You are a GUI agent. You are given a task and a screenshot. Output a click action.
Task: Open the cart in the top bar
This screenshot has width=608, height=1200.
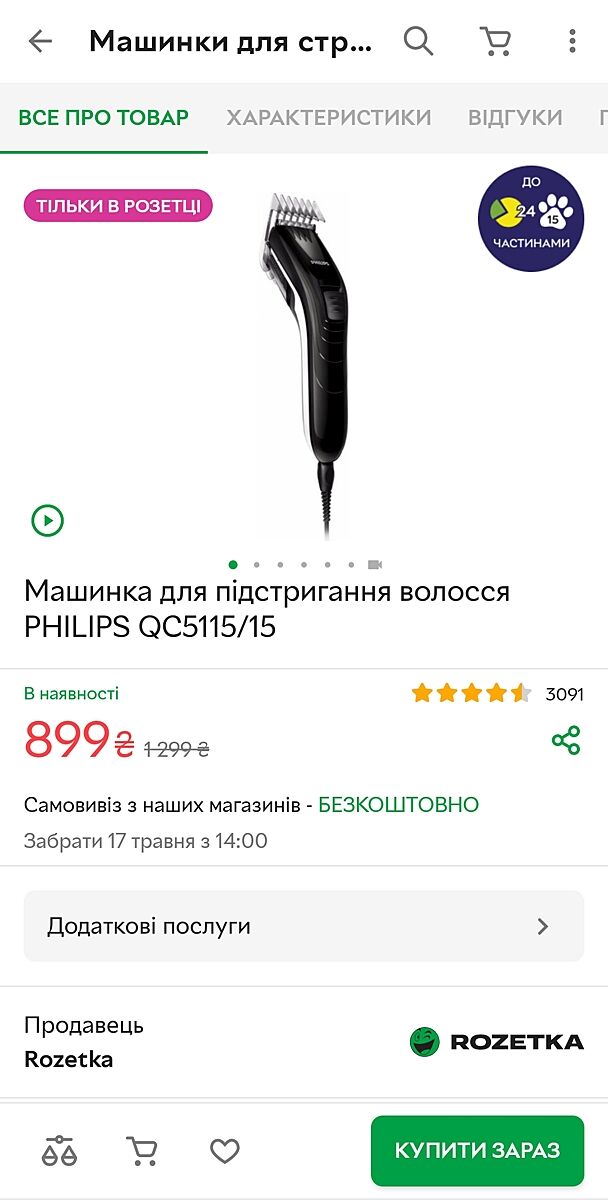click(x=495, y=41)
